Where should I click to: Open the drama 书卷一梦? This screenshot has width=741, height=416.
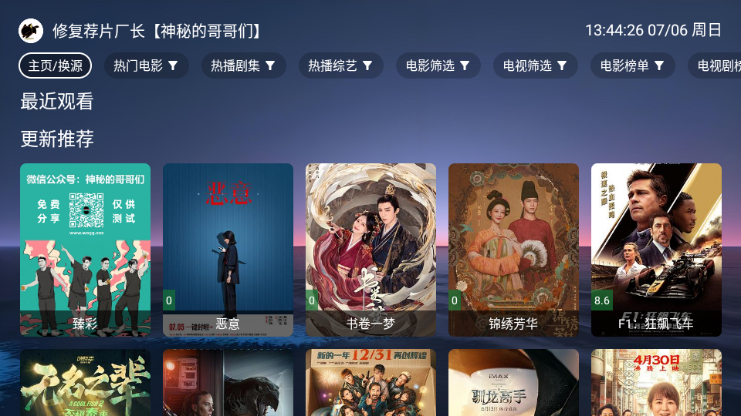[x=371, y=249]
